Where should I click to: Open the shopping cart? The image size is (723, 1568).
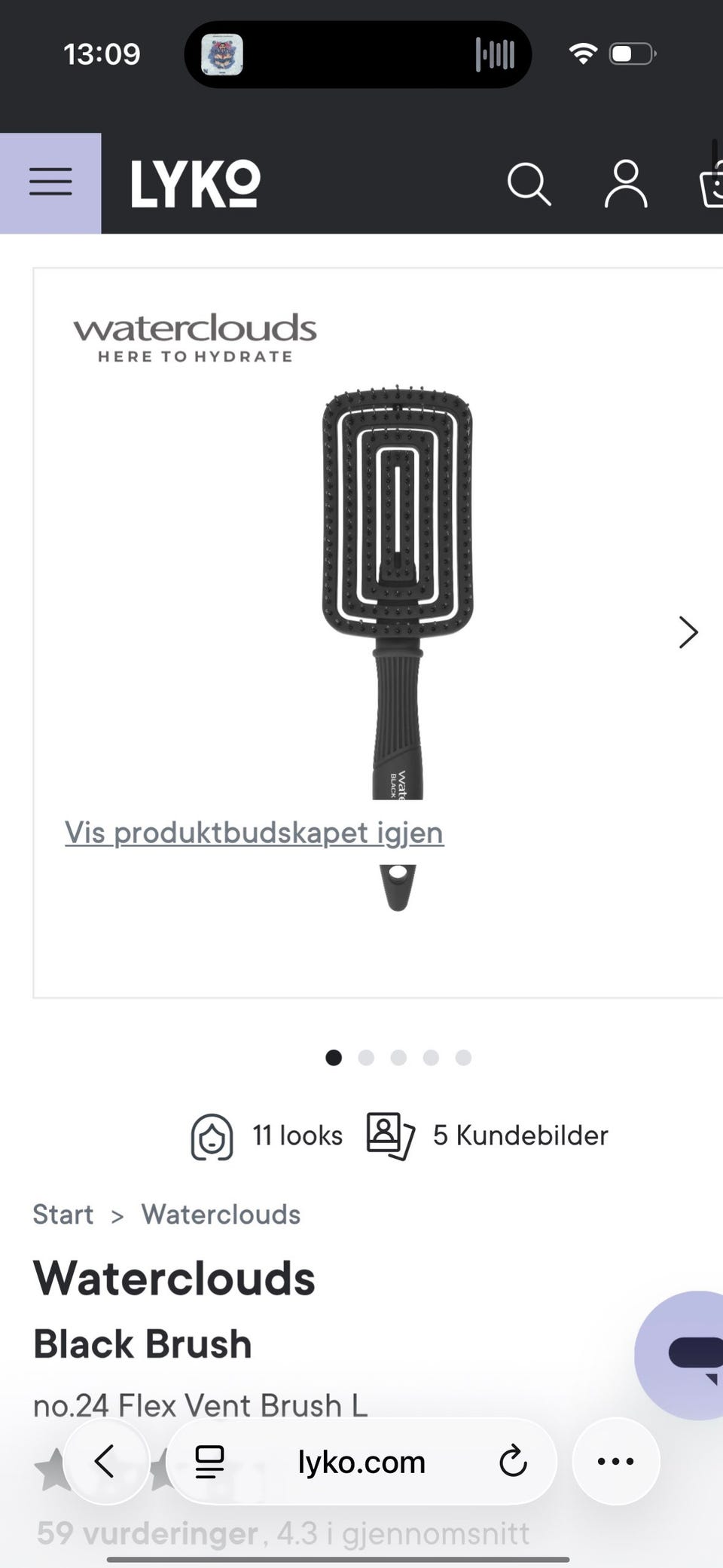tap(712, 185)
